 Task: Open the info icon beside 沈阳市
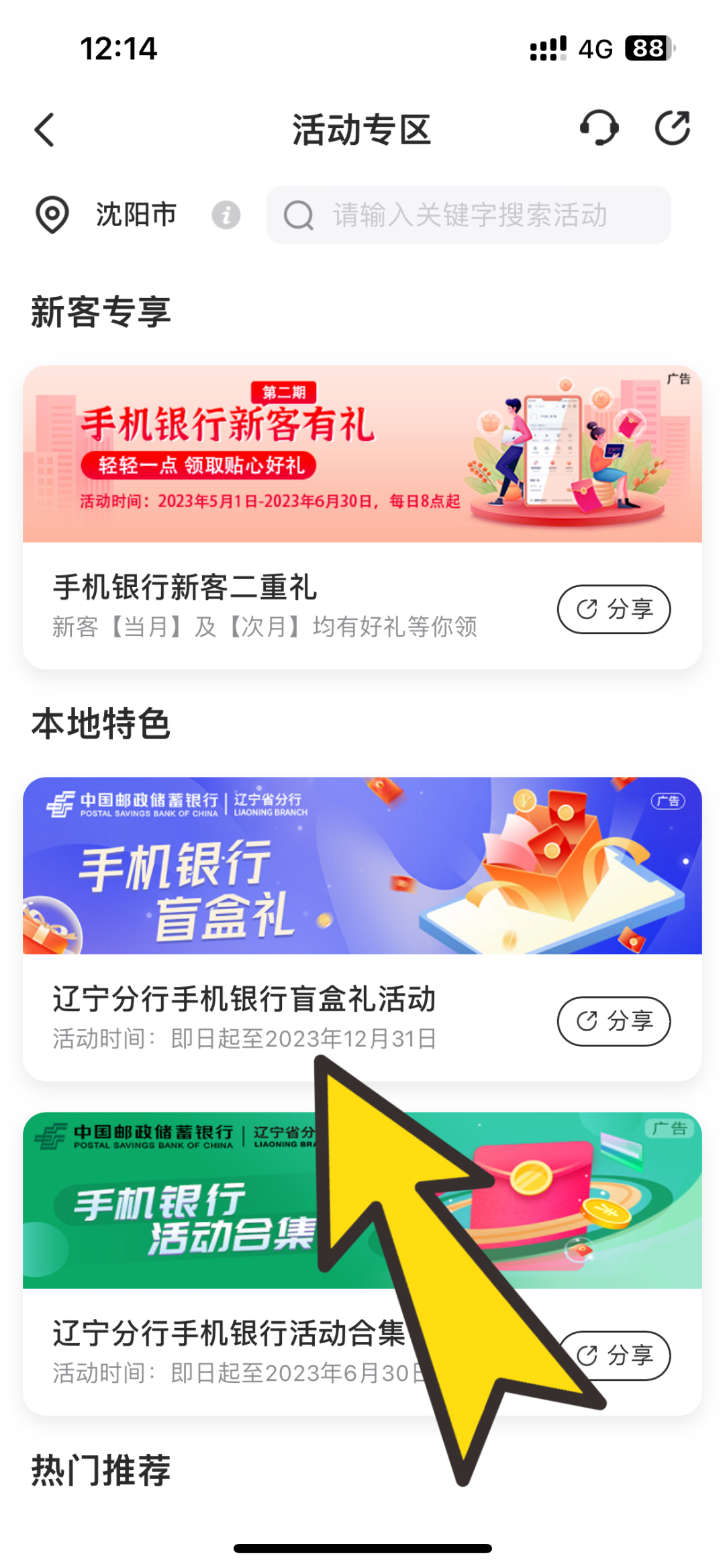tap(226, 215)
